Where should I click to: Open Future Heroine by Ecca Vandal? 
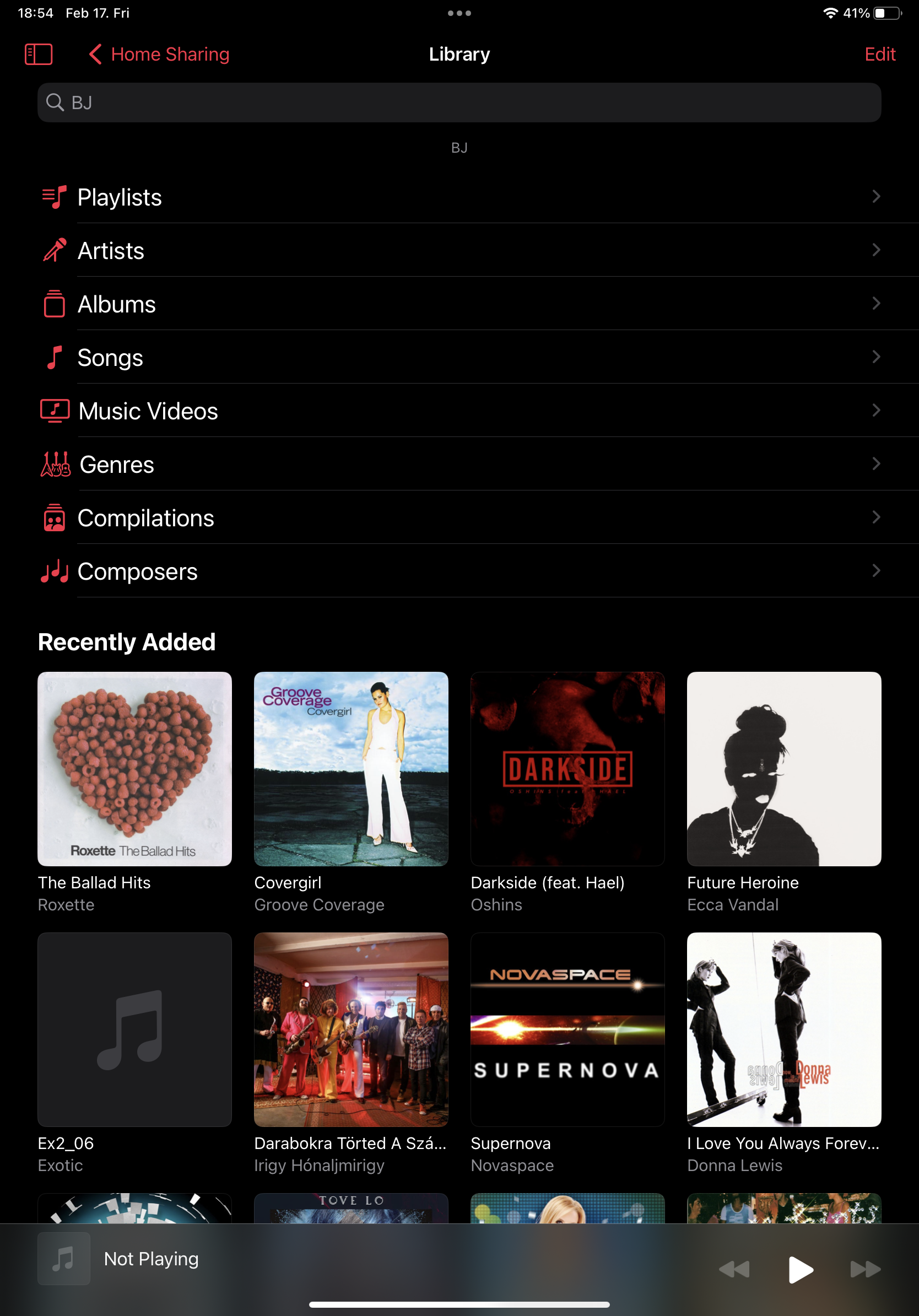[784, 769]
